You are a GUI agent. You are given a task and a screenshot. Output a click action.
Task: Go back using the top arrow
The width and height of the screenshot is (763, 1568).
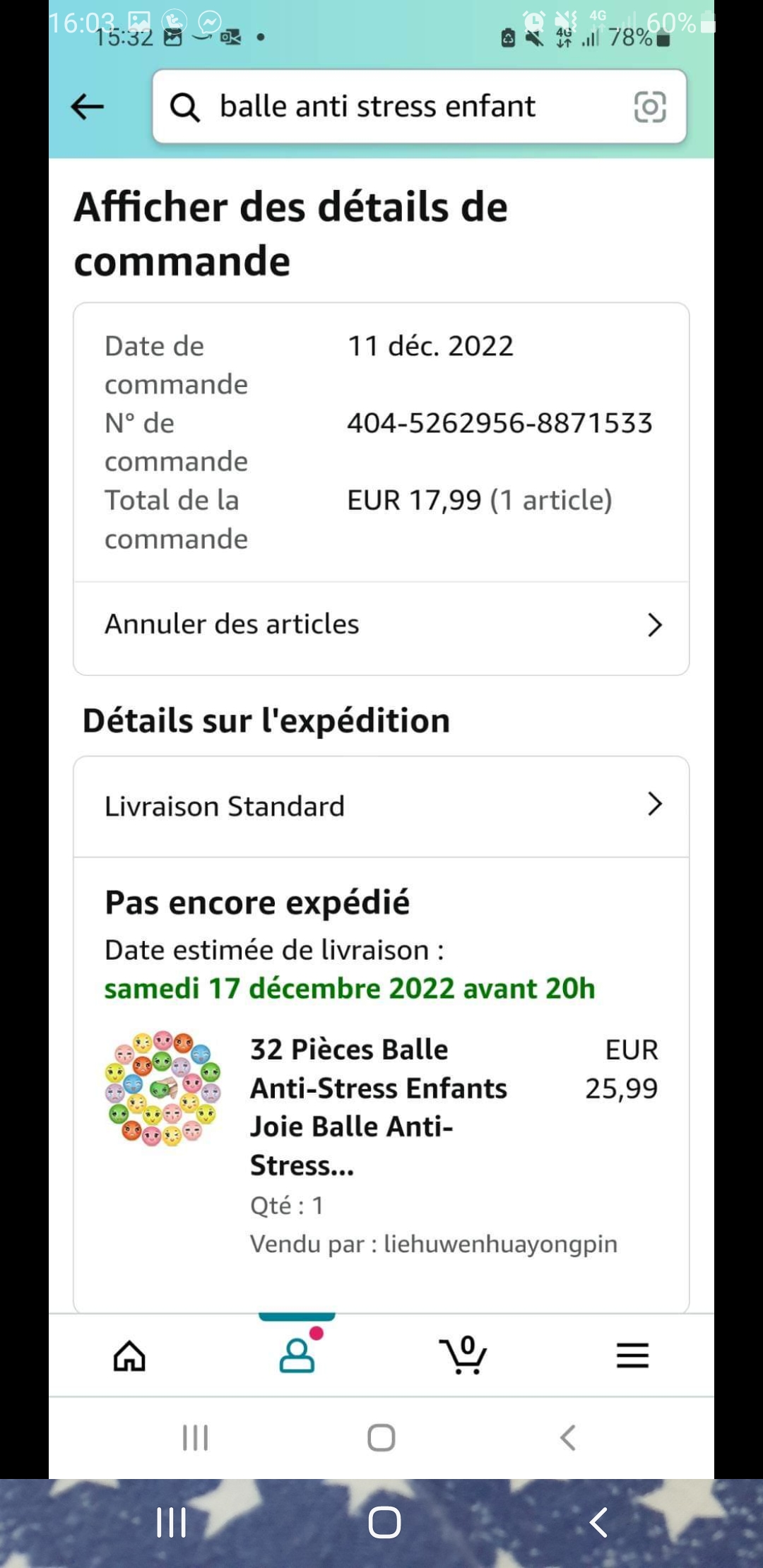coord(88,107)
